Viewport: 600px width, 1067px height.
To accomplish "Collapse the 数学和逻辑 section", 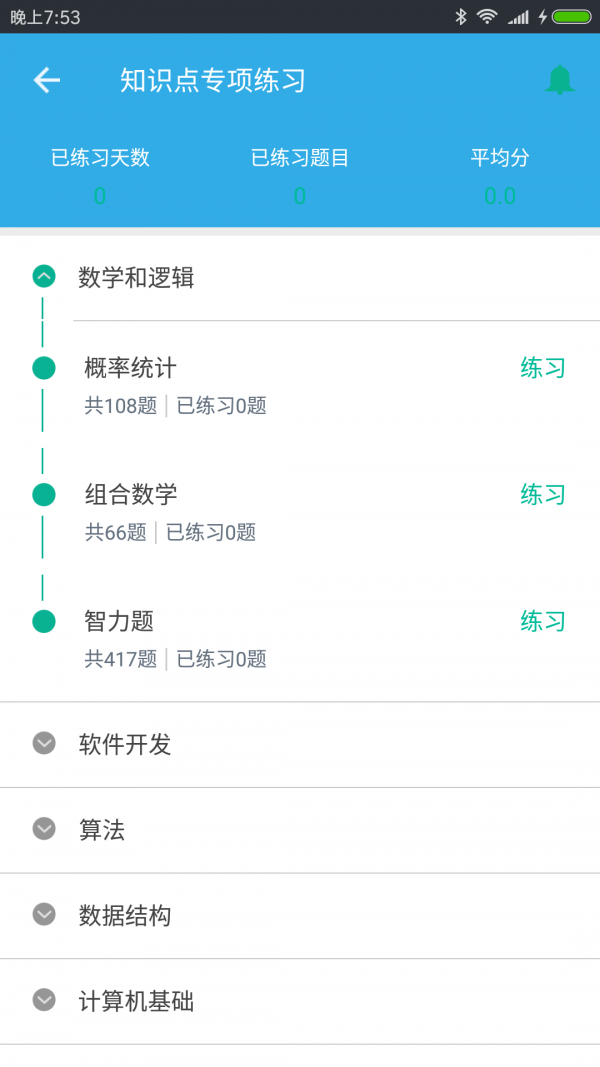I will 44,277.
